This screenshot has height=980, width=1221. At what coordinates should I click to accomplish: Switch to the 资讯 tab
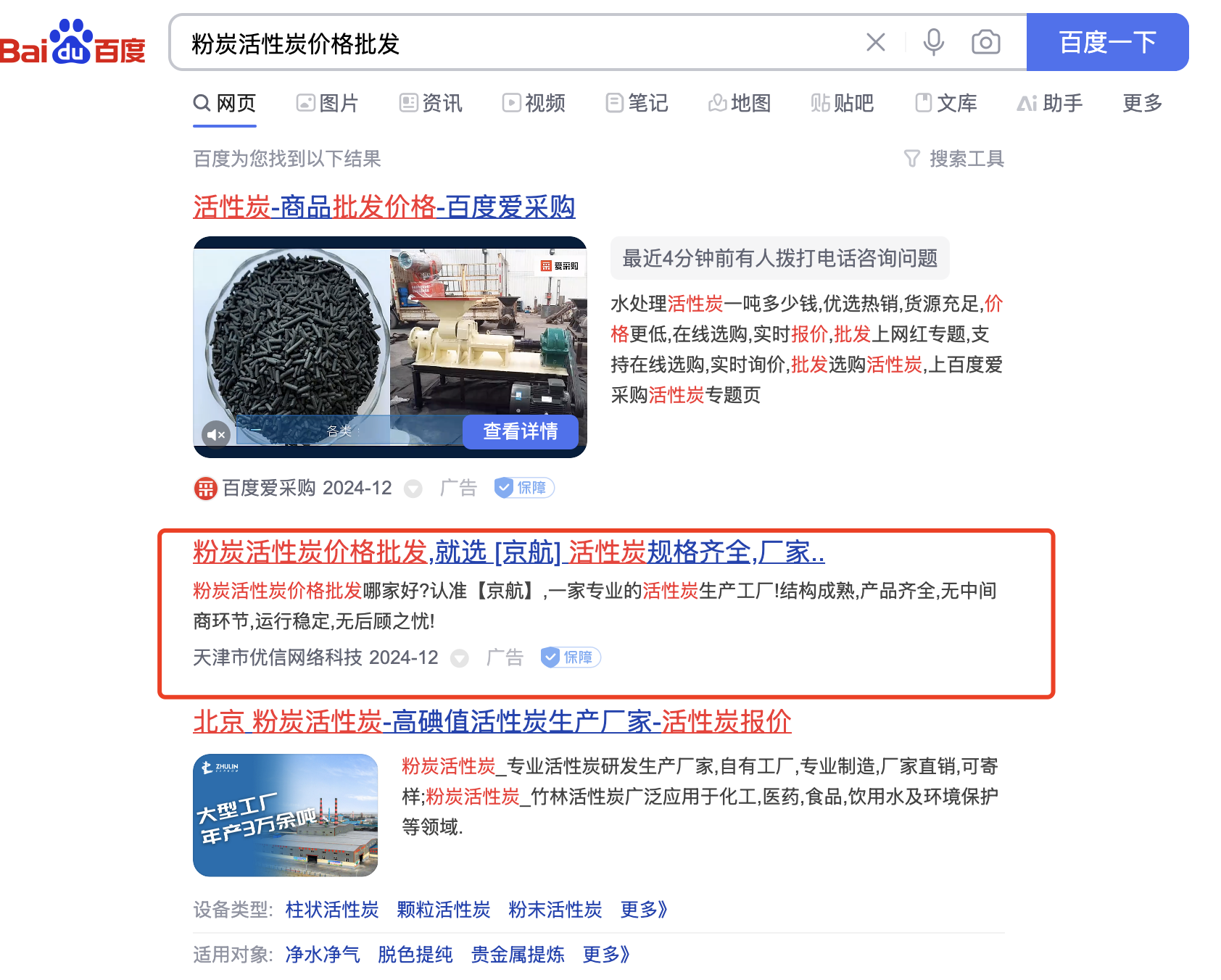coord(431,103)
